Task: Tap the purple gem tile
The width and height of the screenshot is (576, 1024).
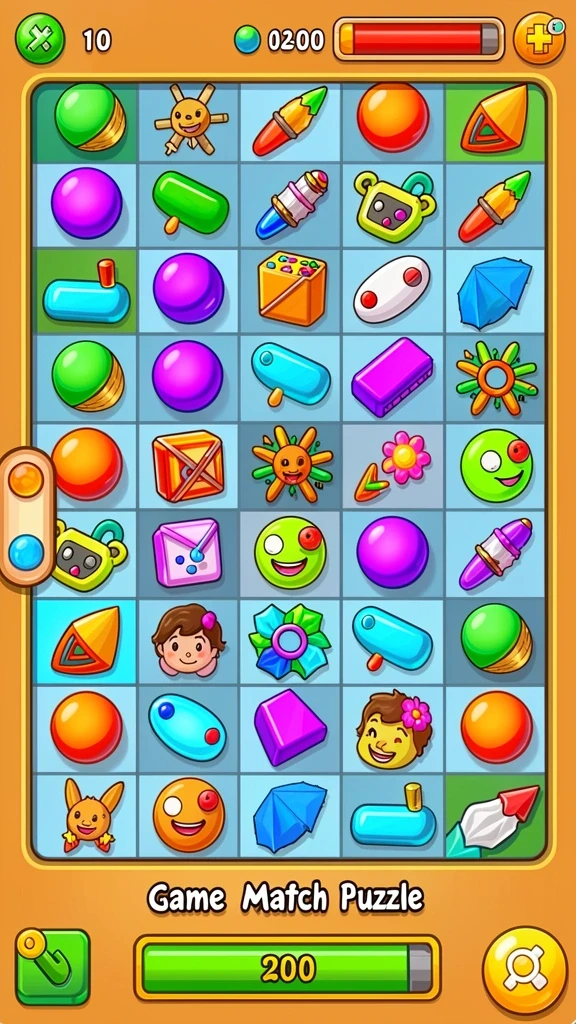Action: click(x=290, y=727)
